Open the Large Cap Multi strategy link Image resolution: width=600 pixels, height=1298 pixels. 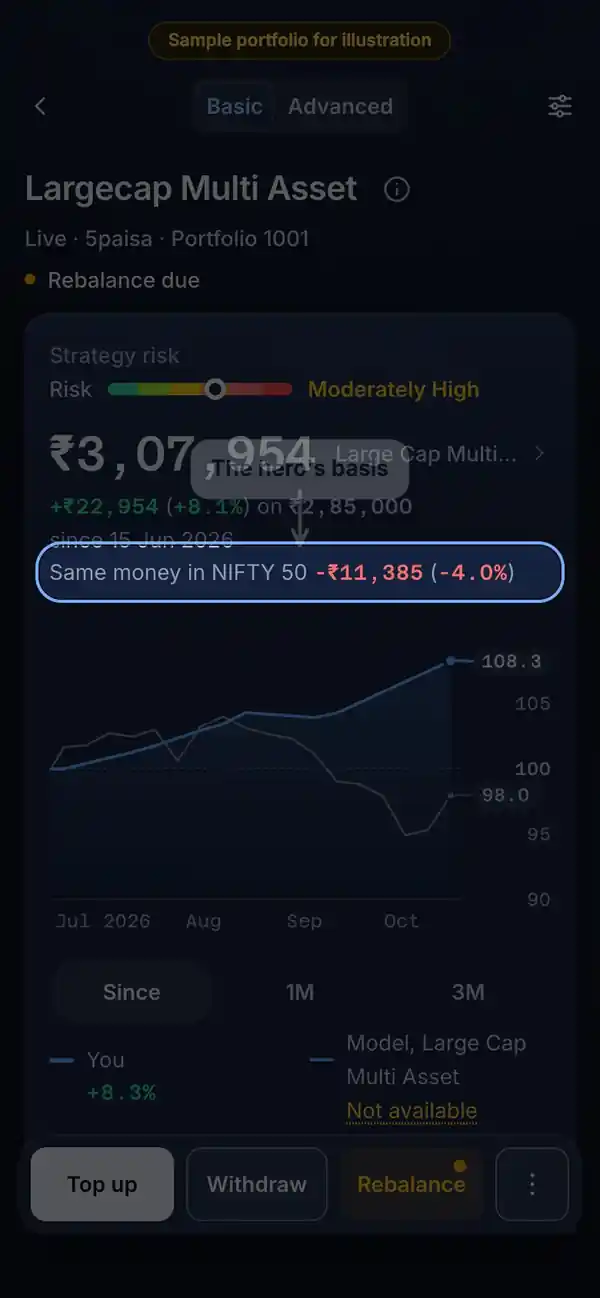click(441, 454)
